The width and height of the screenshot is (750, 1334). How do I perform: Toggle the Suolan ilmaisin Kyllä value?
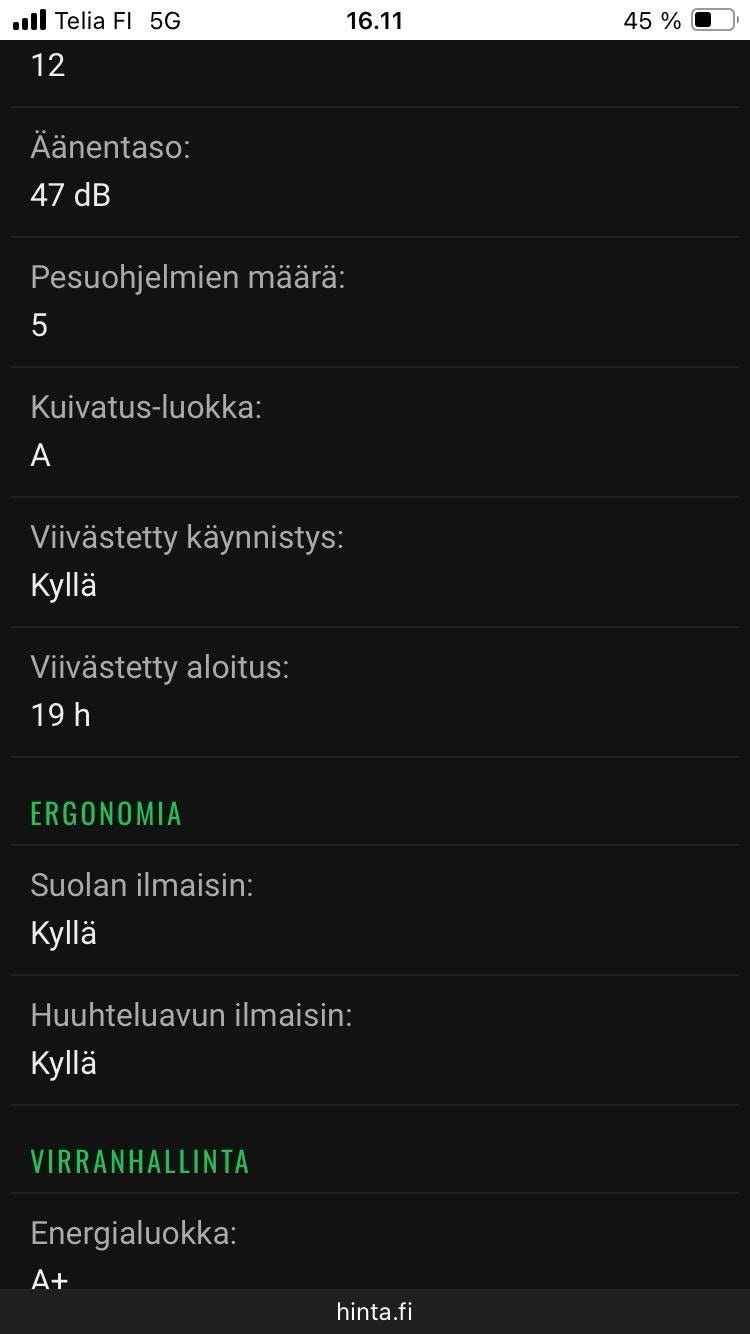point(63,933)
